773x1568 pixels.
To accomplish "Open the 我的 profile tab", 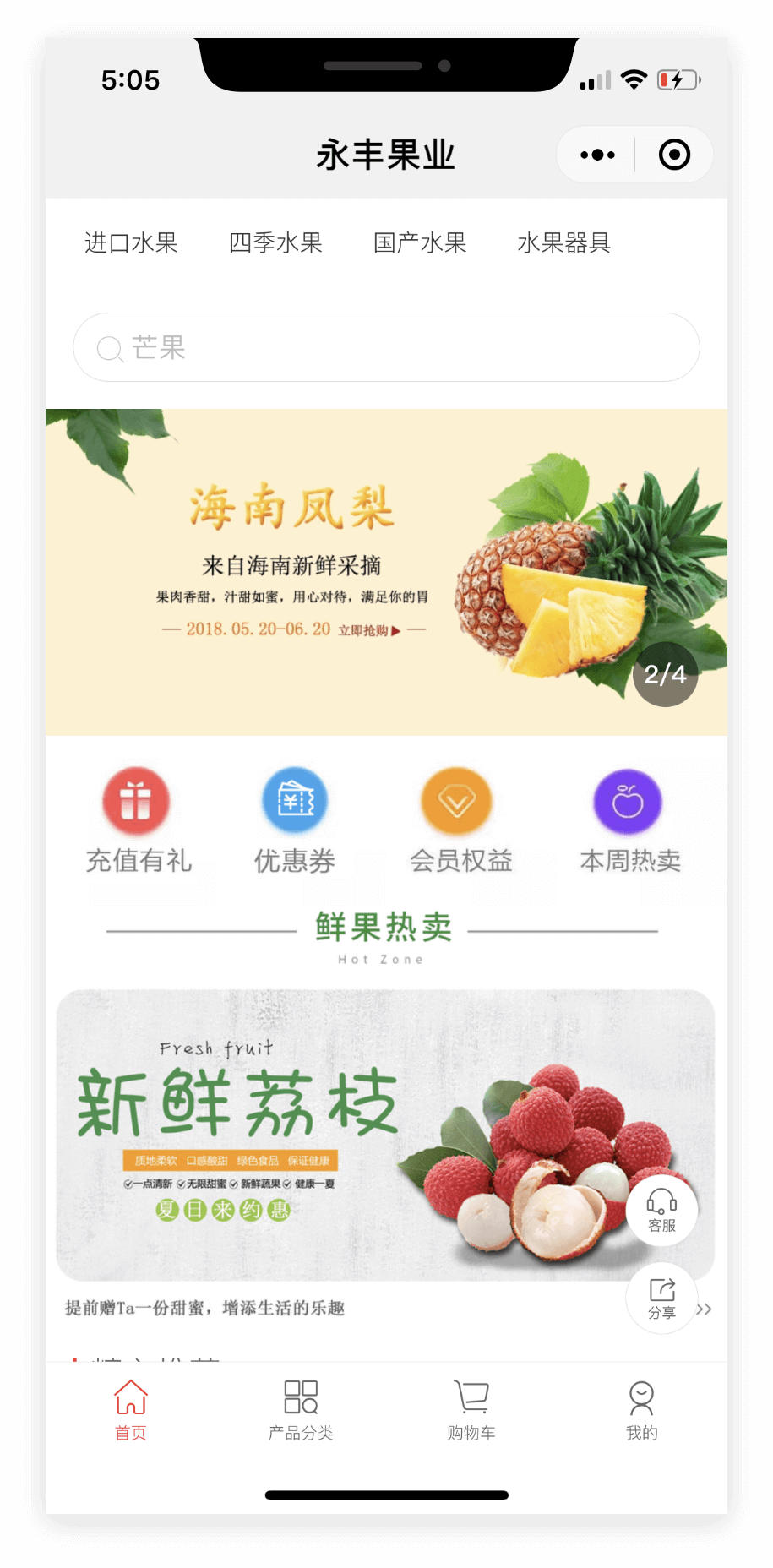I will click(641, 1409).
